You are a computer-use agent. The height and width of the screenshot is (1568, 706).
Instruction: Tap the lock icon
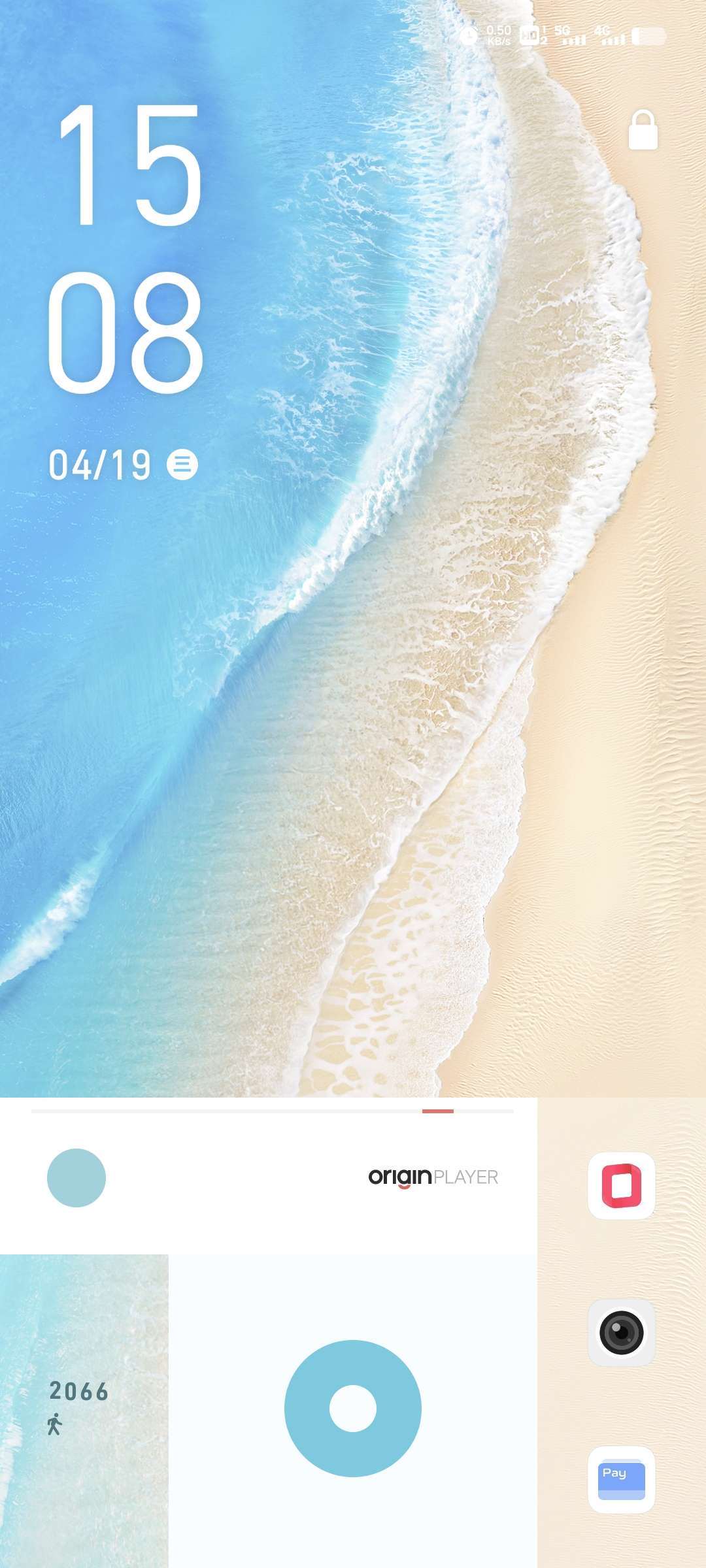(x=643, y=130)
